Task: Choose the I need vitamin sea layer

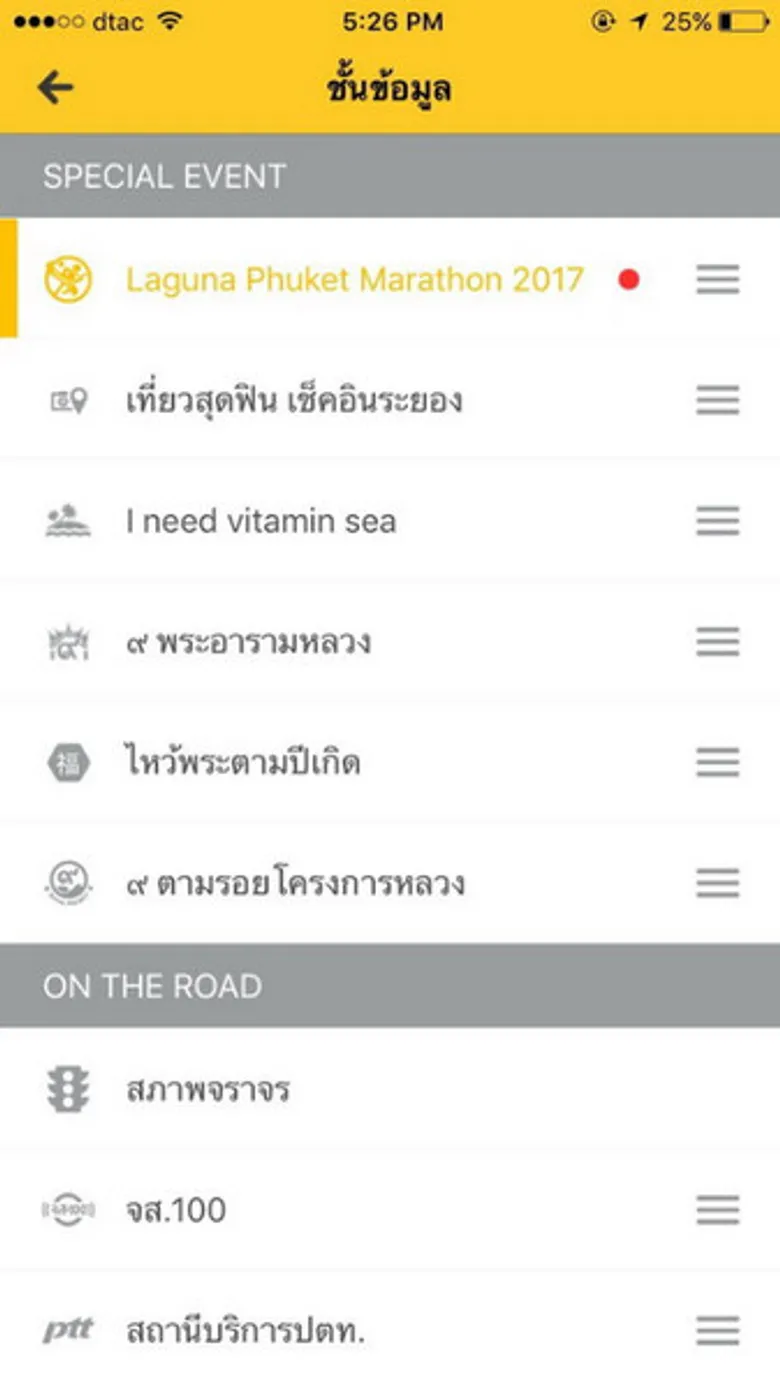Action: [x=390, y=521]
